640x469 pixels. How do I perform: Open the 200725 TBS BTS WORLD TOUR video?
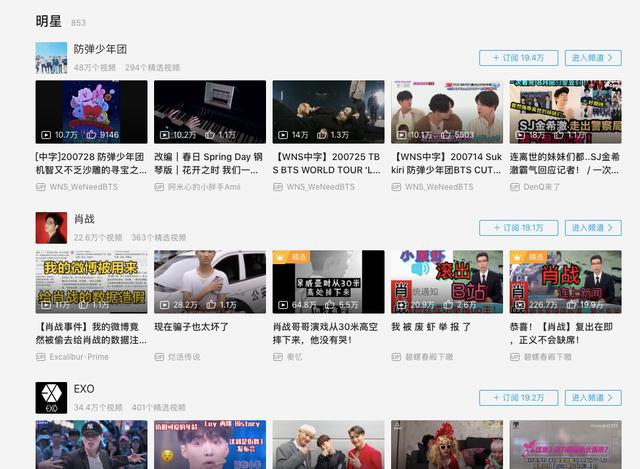pos(328,112)
